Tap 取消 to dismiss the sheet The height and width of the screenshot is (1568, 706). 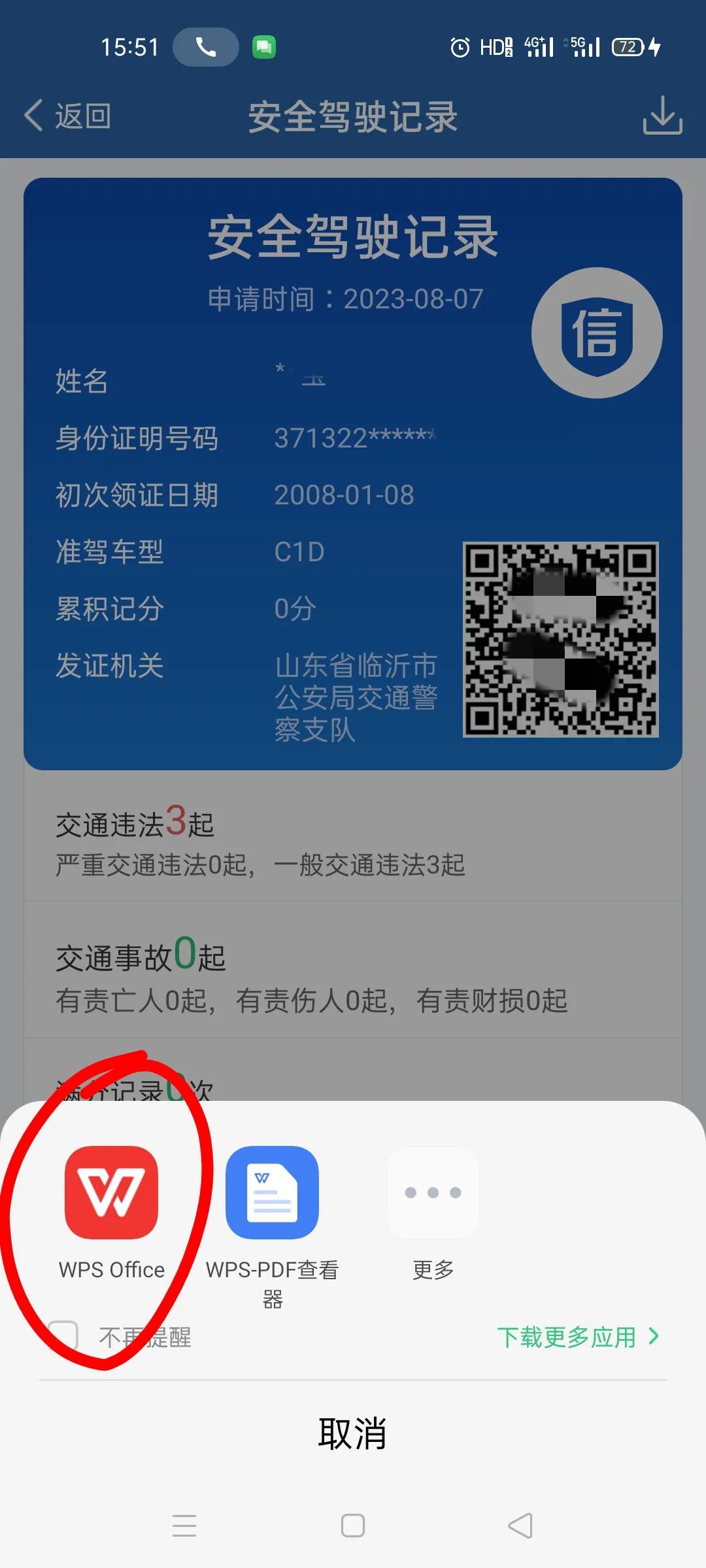pos(352,1434)
